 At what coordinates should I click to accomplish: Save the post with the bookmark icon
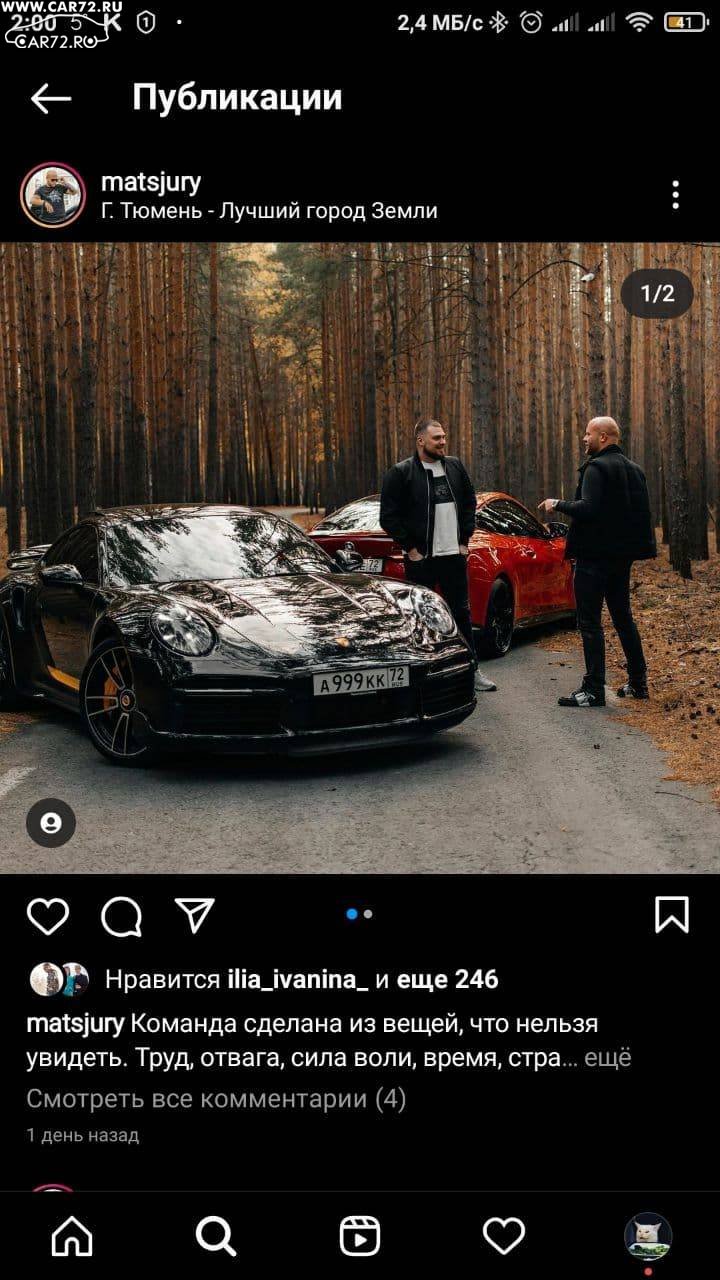point(672,915)
